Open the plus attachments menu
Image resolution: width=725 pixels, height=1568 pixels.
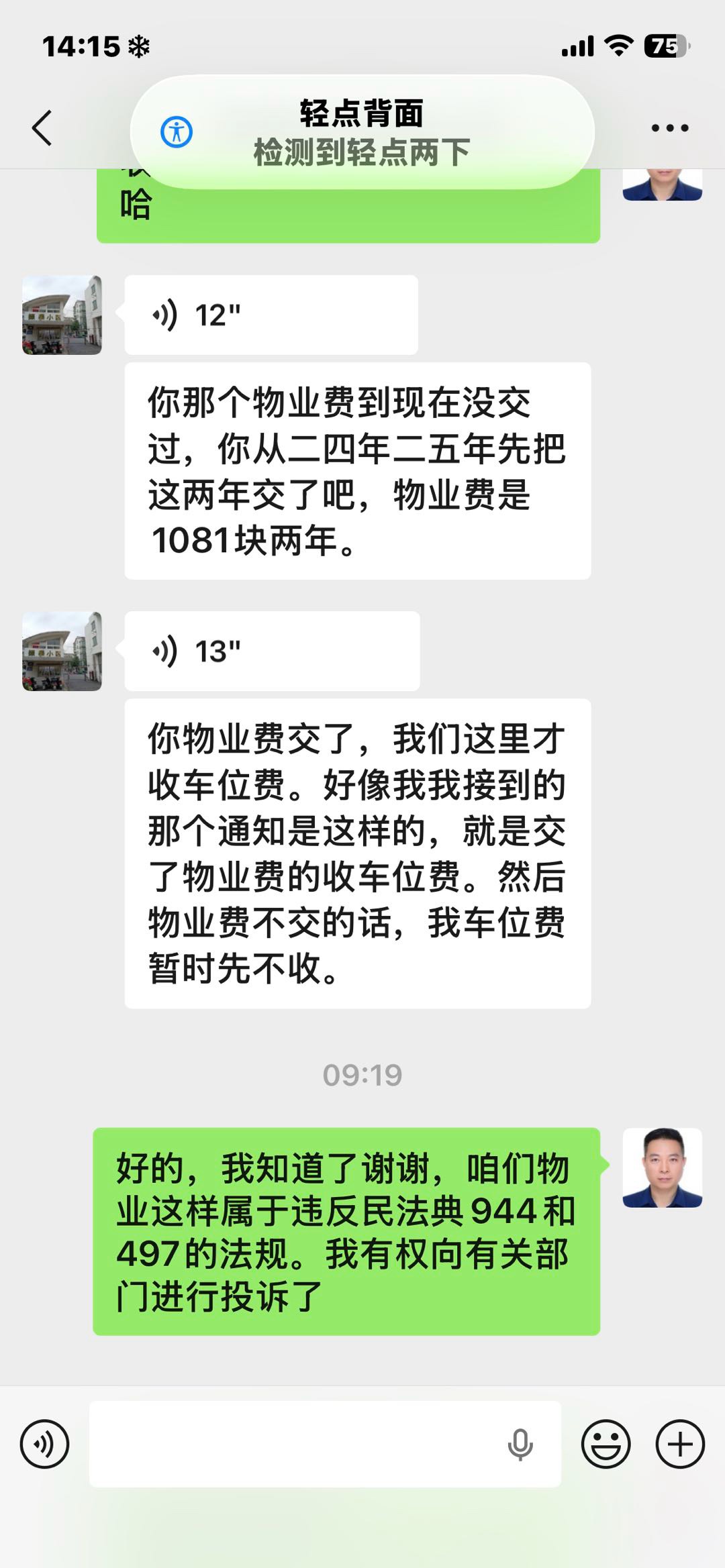click(679, 1444)
